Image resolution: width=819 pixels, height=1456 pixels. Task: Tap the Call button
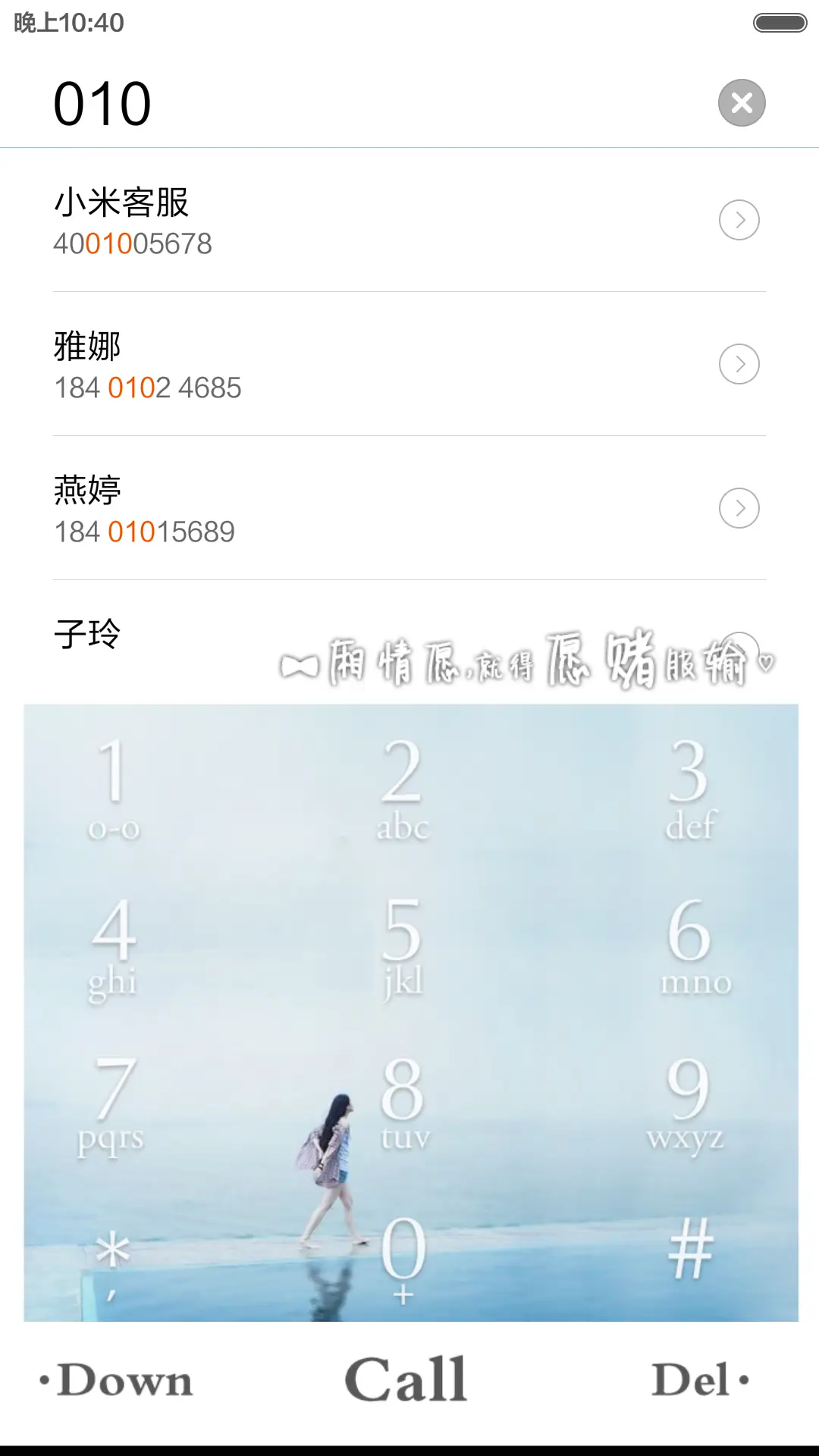(407, 1378)
